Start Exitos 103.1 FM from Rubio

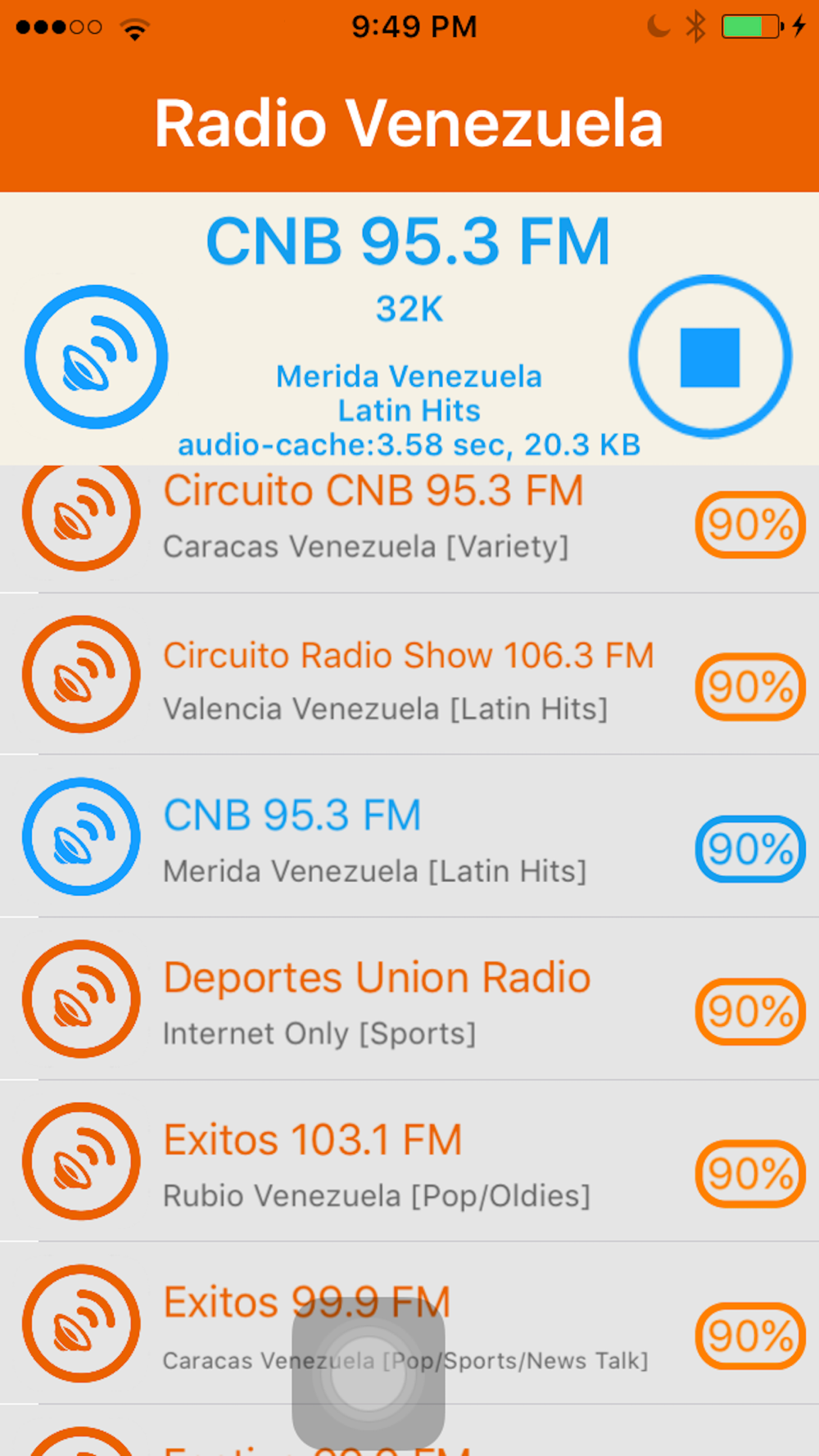tap(409, 1160)
